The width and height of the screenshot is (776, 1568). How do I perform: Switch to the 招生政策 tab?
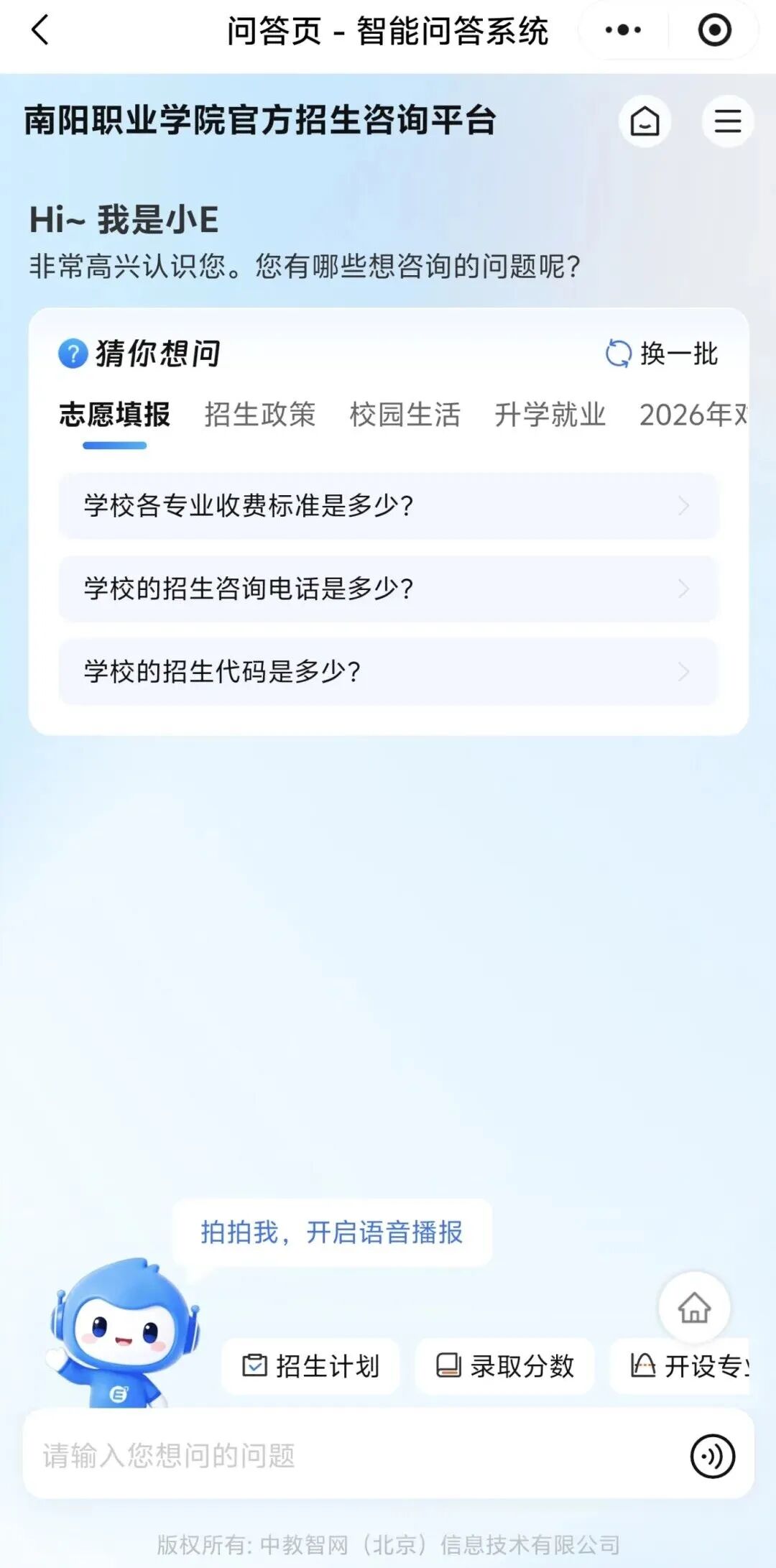(x=259, y=415)
